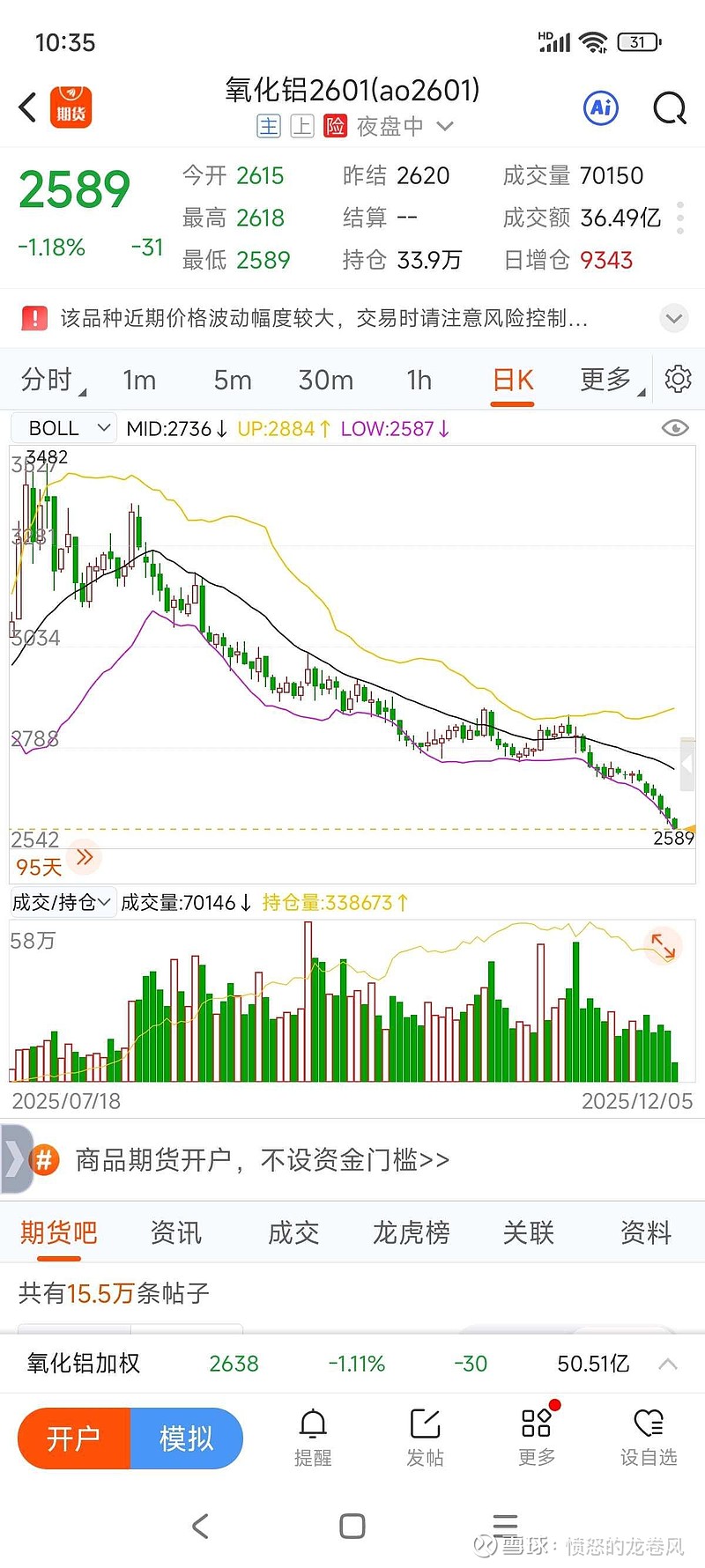Switch to 模拟 simulated trading mode
This screenshot has width=705, height=1568.
[186, 1438]
